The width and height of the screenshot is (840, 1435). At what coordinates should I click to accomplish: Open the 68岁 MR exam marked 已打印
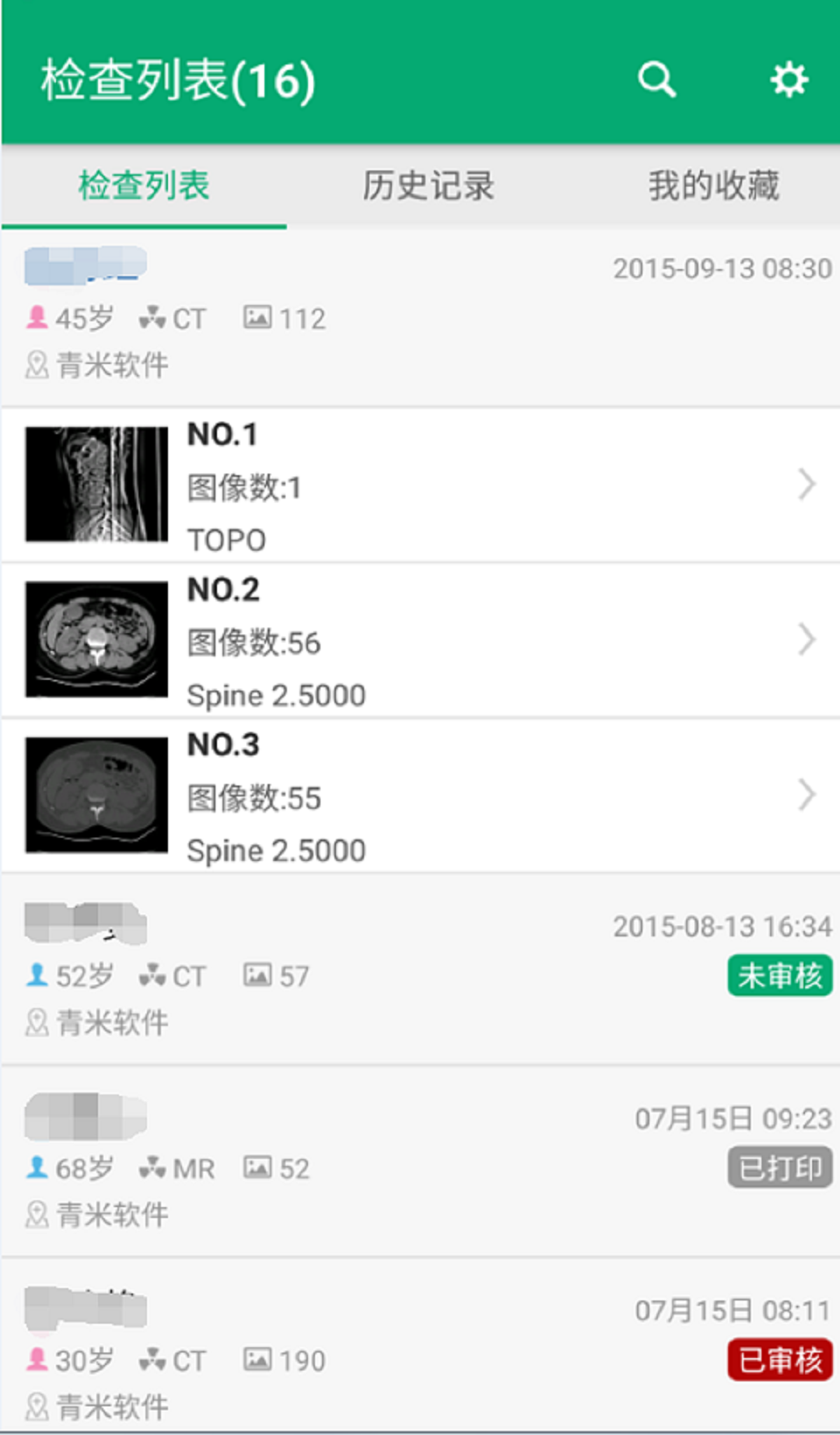tap(420, 1161)
